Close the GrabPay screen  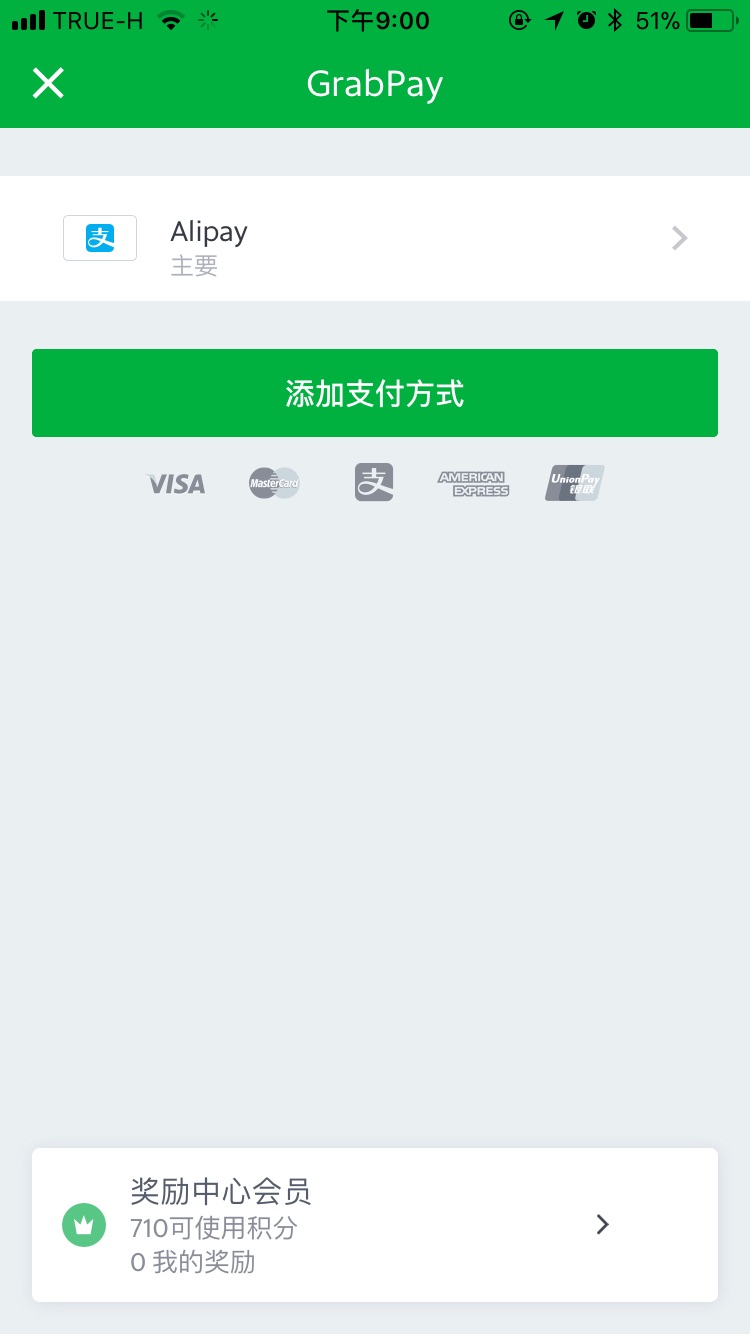coord(48,84)
